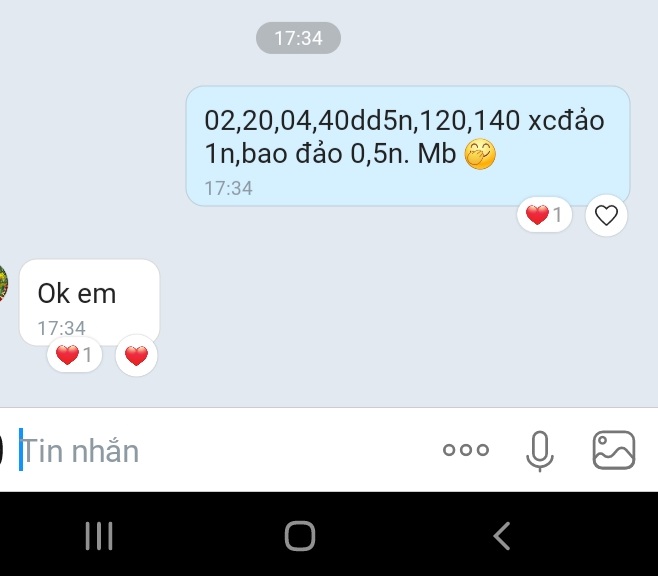
Task: Open reaction count on the outgoing message
Action: pos(544,215)
